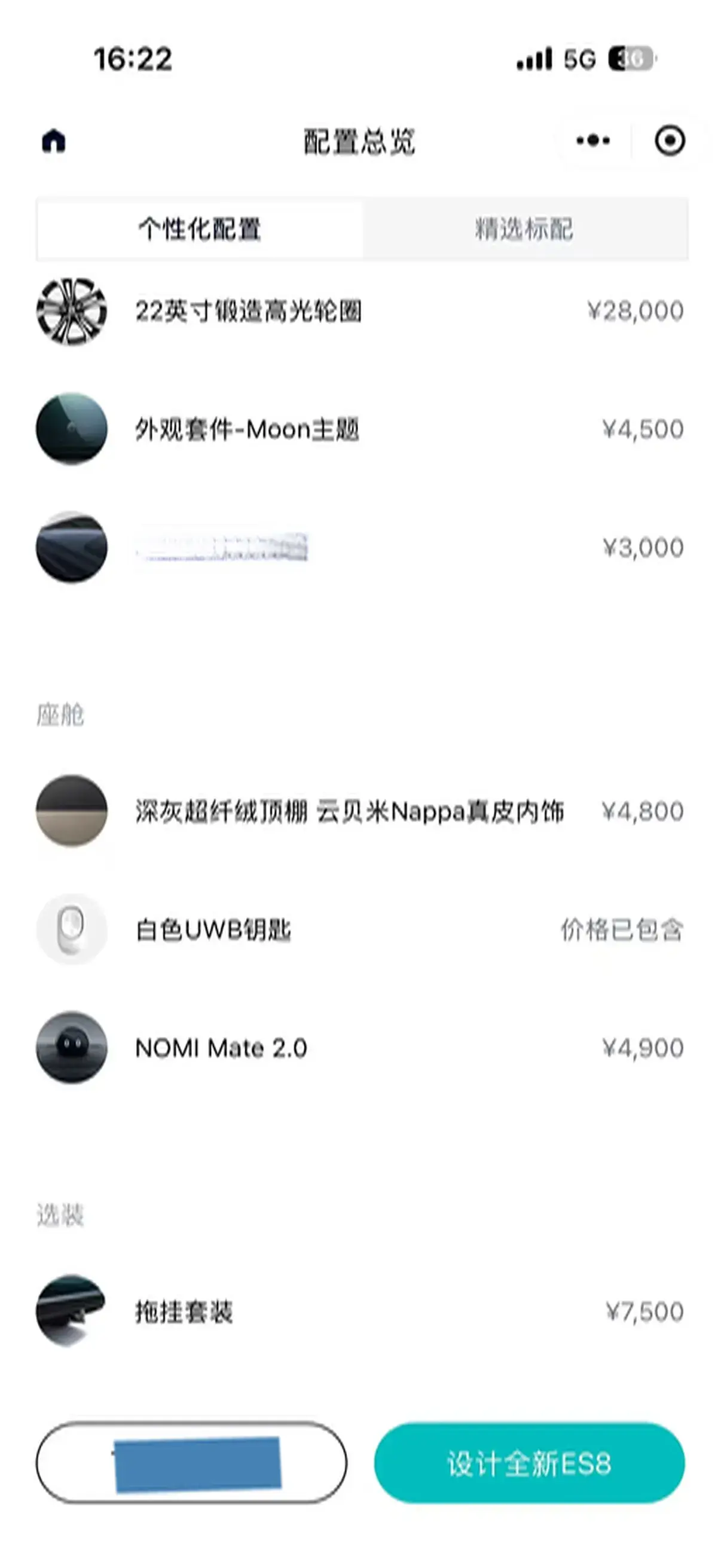The width and height of the screenshot is (721, 1568).
Task: Tap the 设计全新ES8 button
Action: pyautogui.click(x=528, y=1463)
